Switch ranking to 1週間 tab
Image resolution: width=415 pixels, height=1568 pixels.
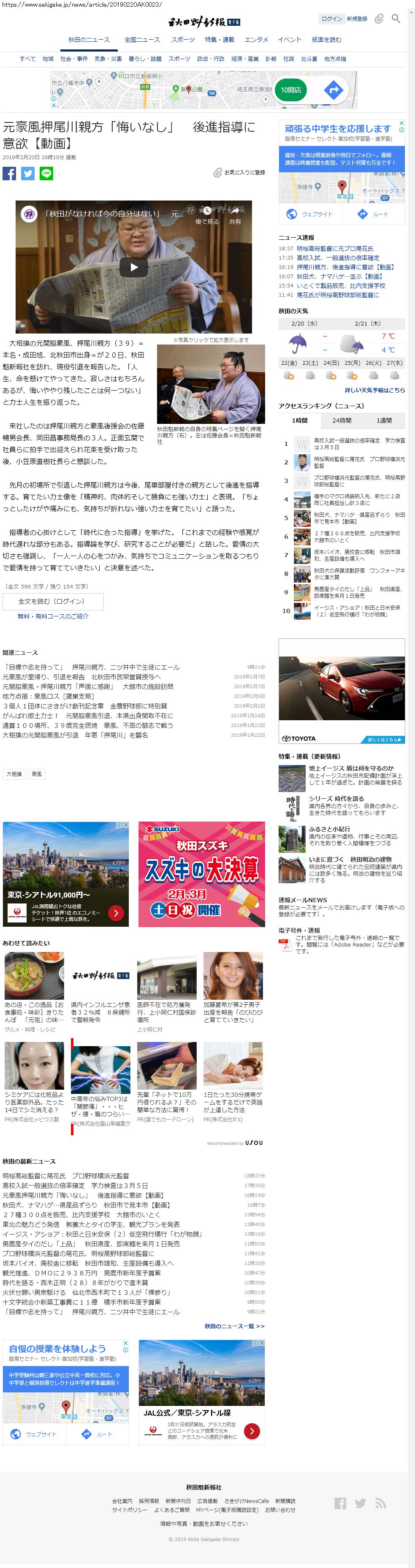[x=383, y=420]
